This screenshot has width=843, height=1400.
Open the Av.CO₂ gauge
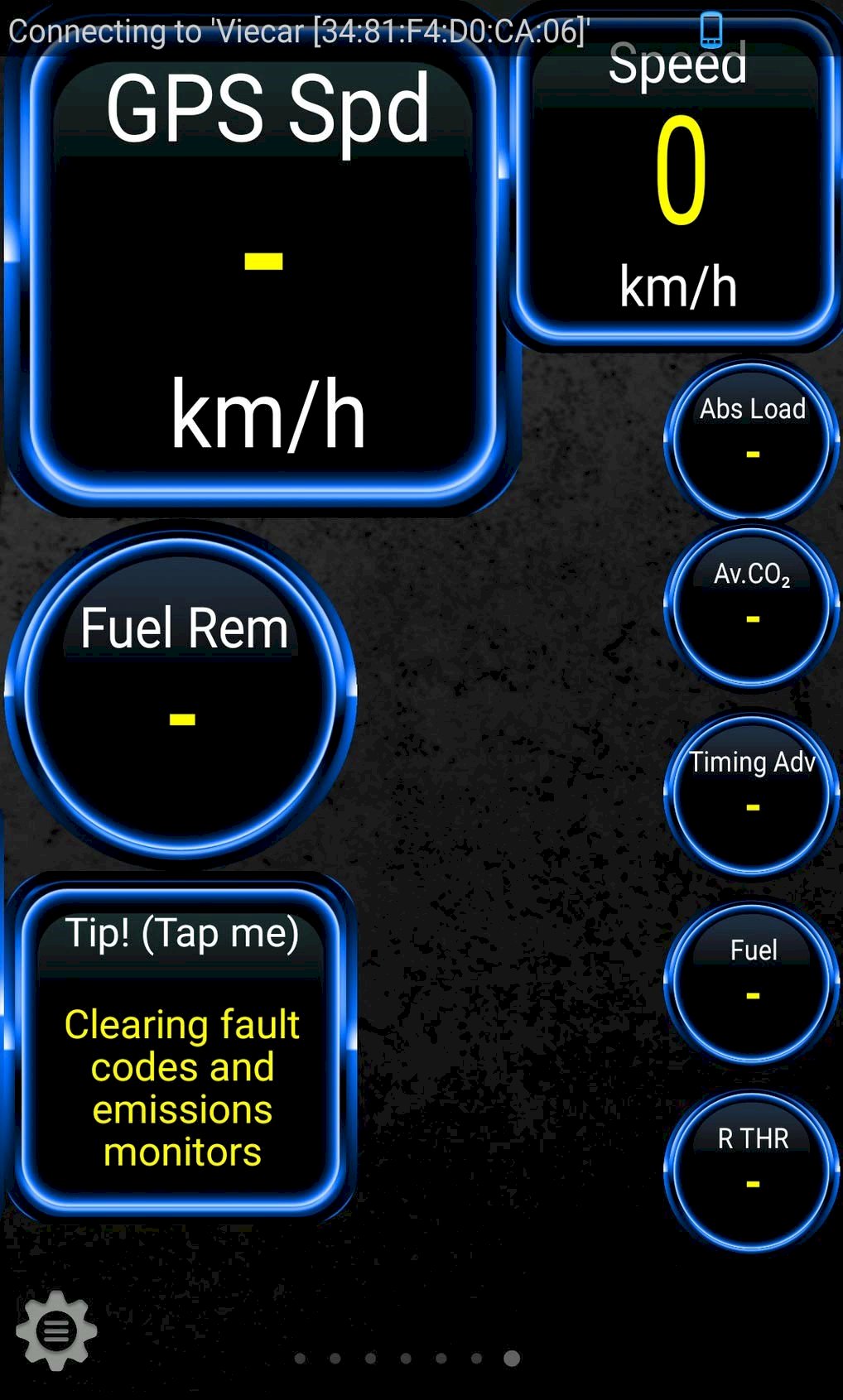coord(752,604)
